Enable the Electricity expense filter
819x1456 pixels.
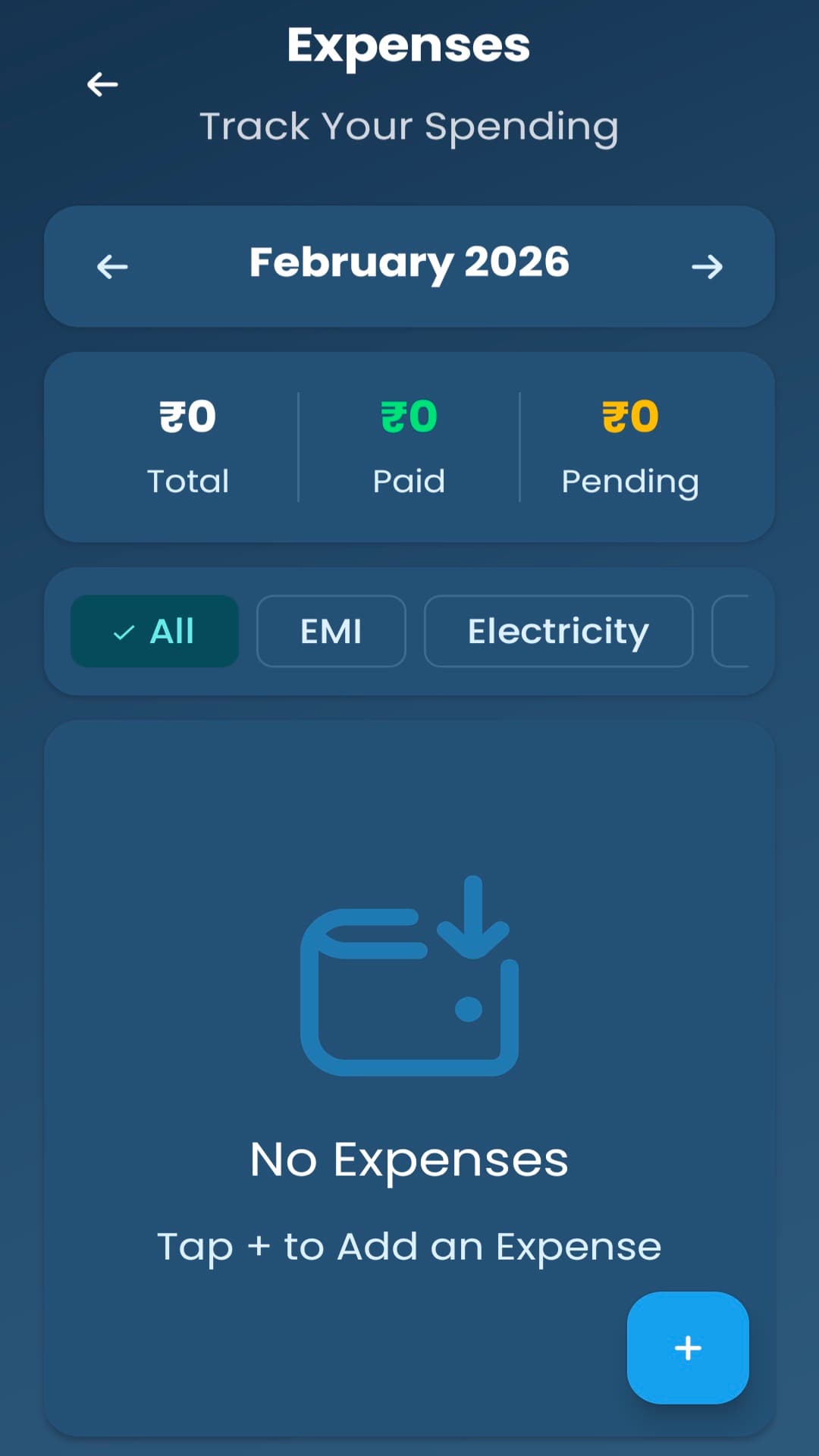coord(557,631)
